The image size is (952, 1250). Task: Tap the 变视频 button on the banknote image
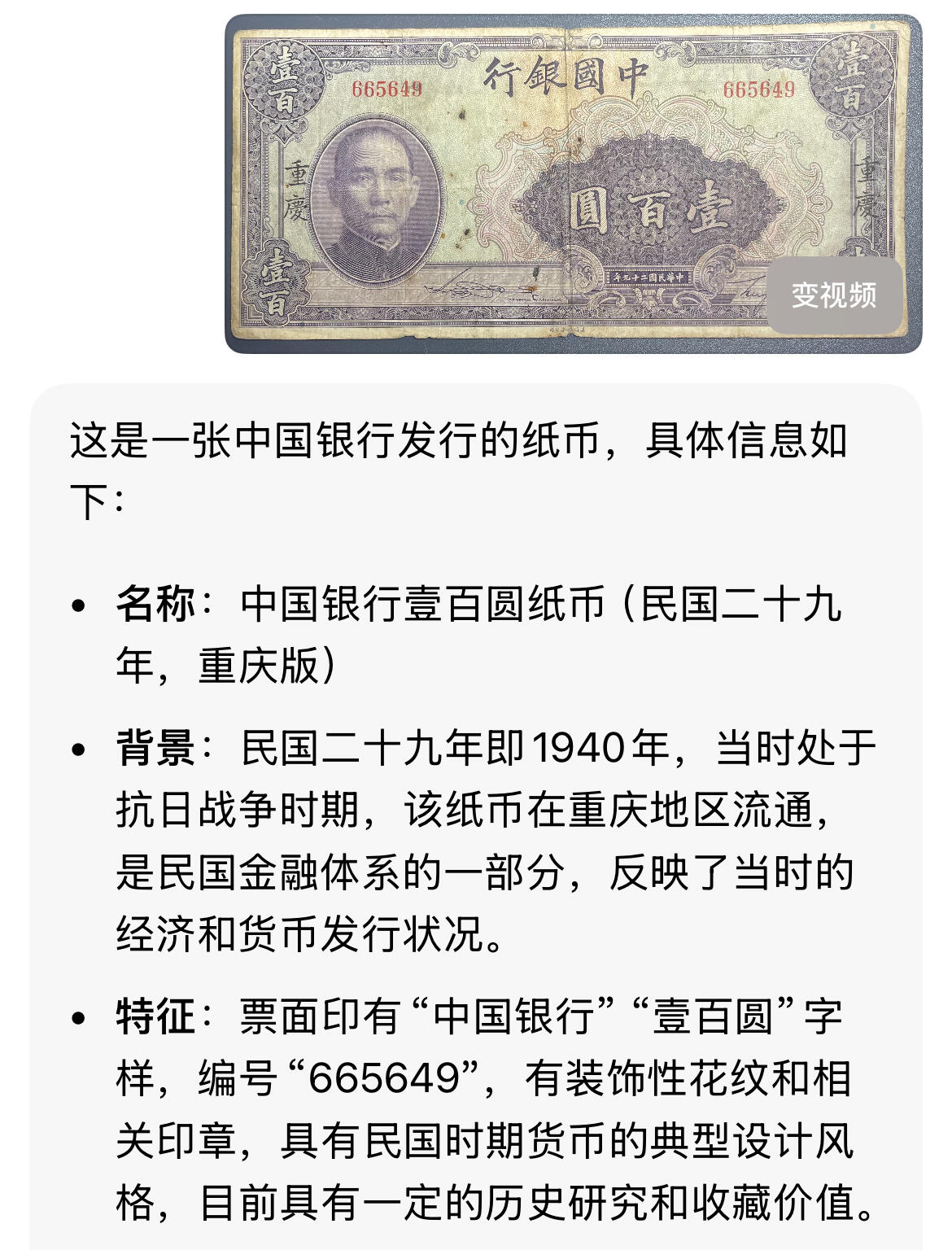835,295
